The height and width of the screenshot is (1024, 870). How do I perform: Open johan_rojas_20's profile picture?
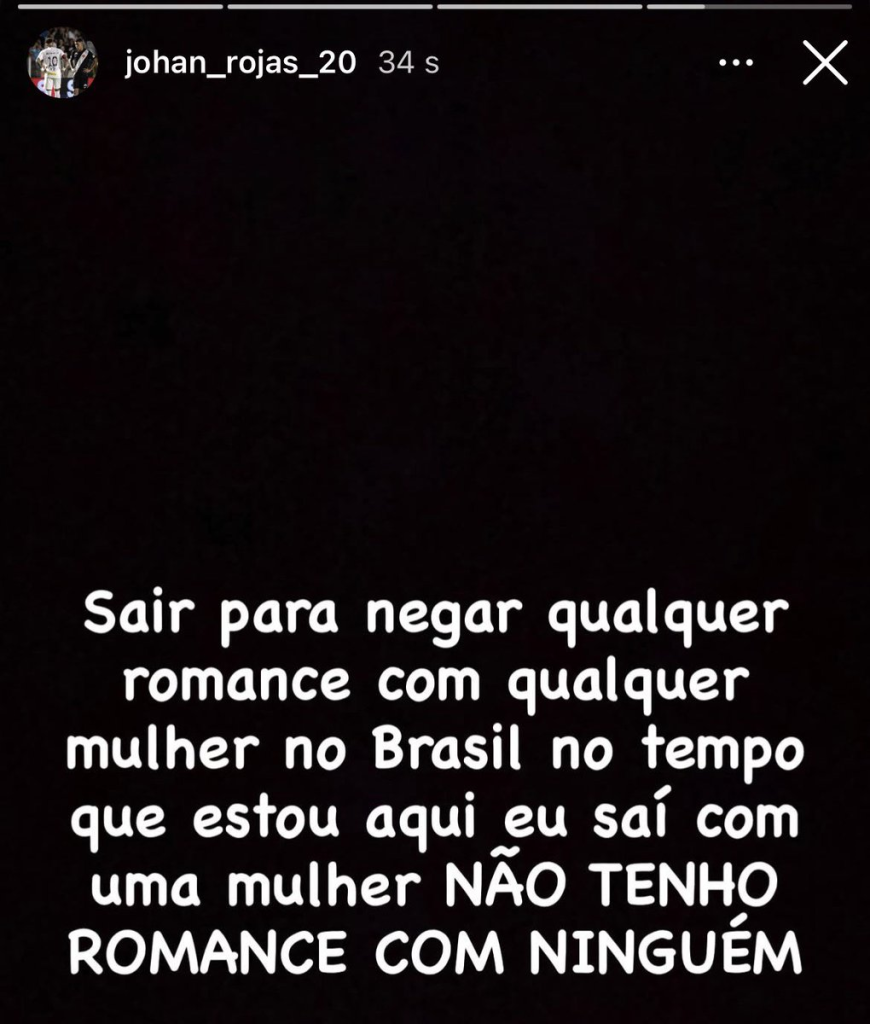62,63
